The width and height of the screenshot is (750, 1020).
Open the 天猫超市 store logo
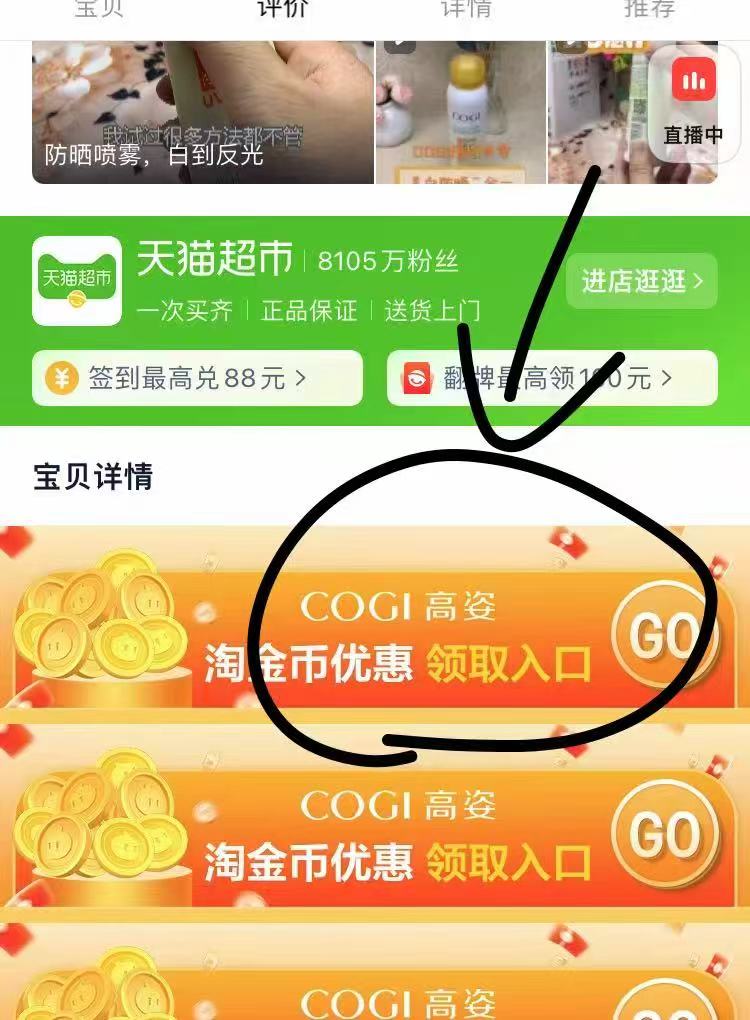pyautogui.click(x=77, y=281)
